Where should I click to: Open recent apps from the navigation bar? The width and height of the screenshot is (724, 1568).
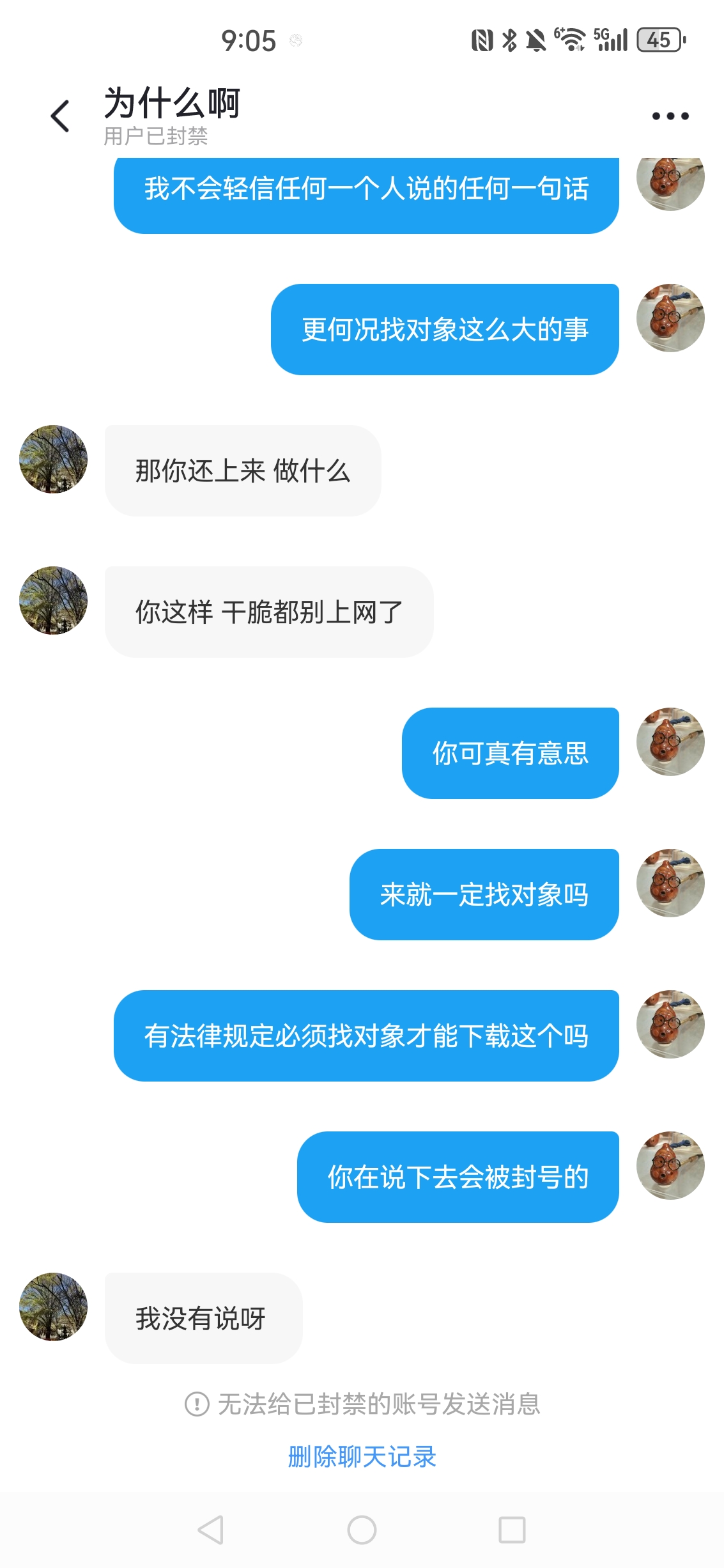pyautogui.click(x=512, y=1530)
